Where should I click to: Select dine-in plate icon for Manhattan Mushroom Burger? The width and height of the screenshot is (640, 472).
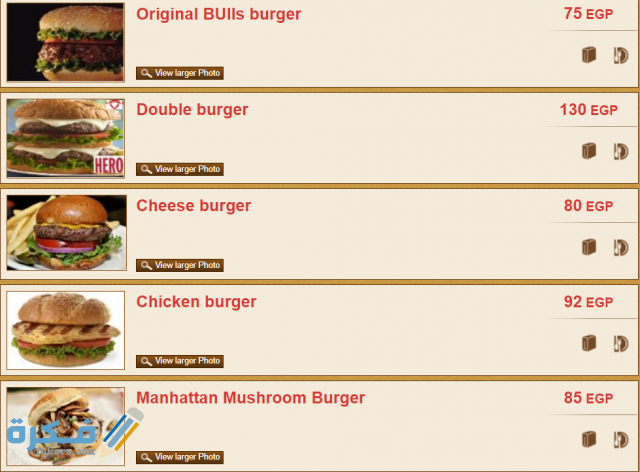(621, 439)
